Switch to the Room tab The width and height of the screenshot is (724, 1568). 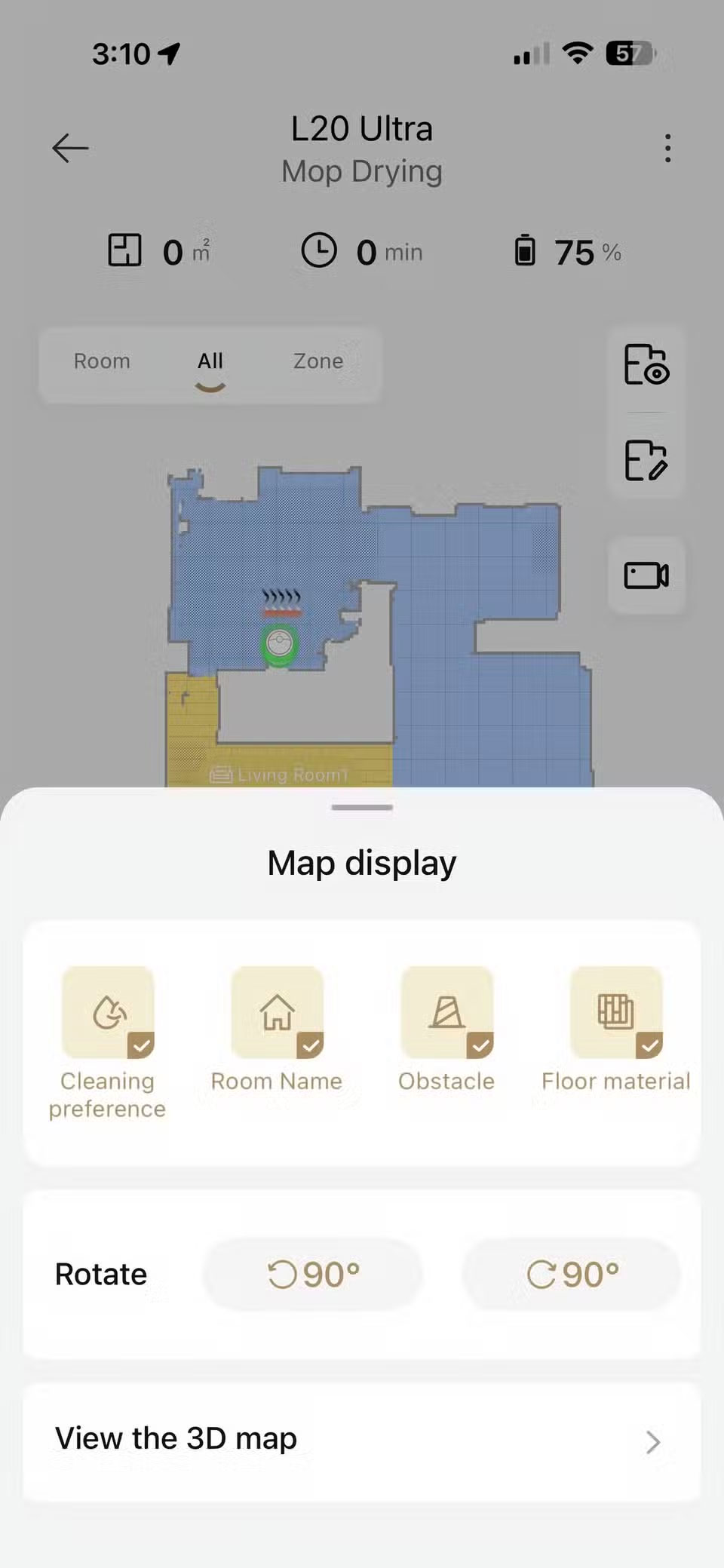pos(102,361)
